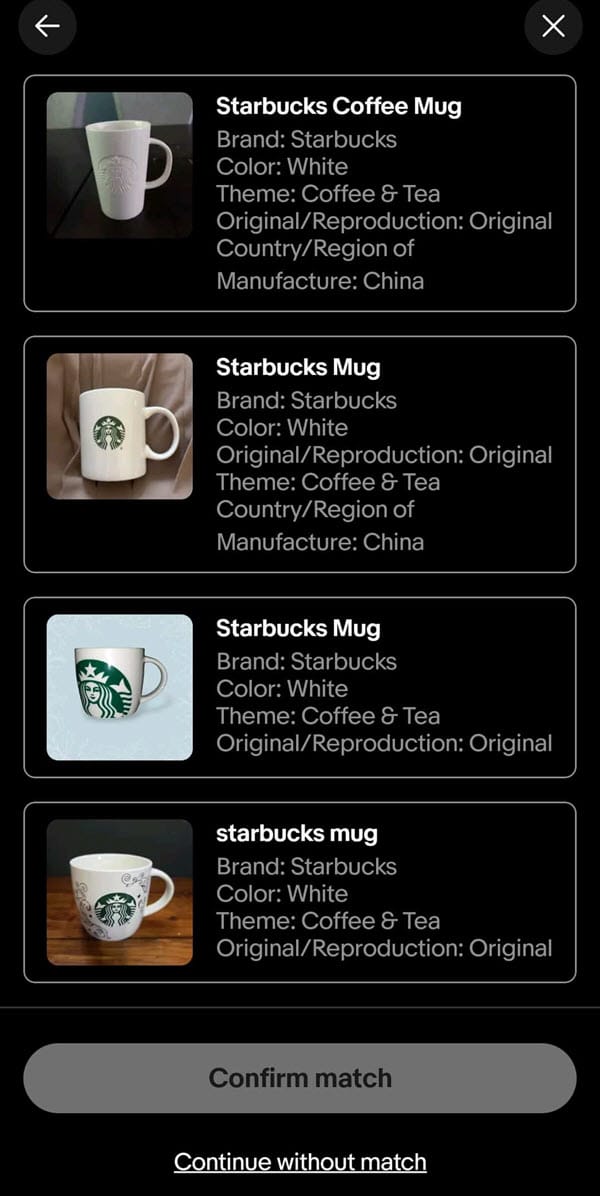Go back using the arrow icon
600x1196 pixels.
point(47,27)
